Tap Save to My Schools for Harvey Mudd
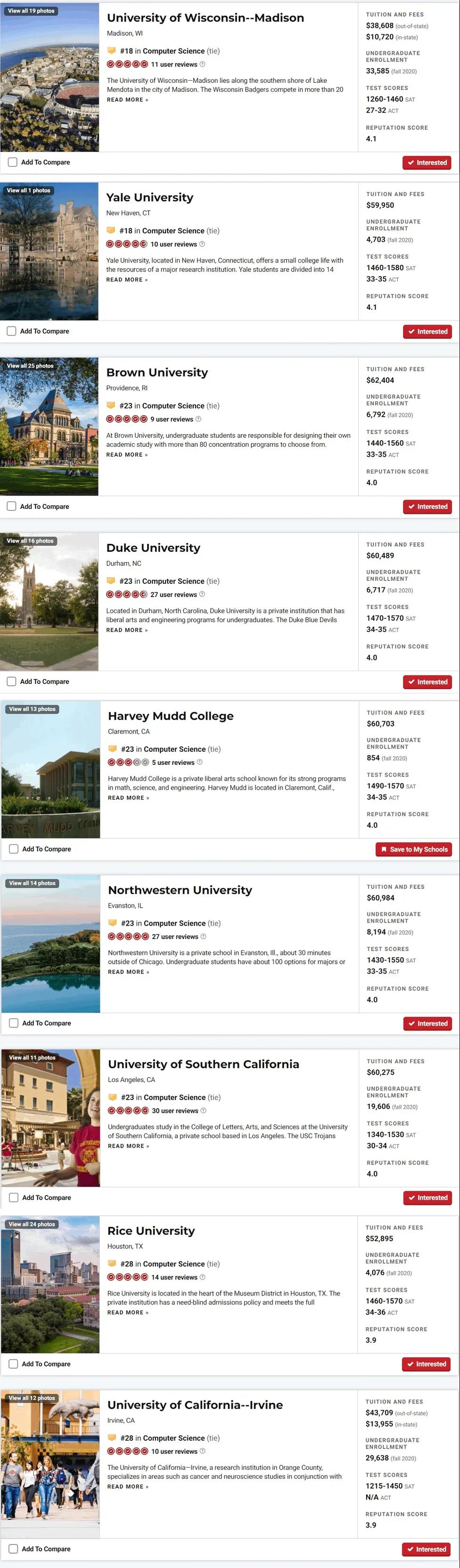Image resolution: width=460 pixels, height=1568 pixels. coord(414,849)
